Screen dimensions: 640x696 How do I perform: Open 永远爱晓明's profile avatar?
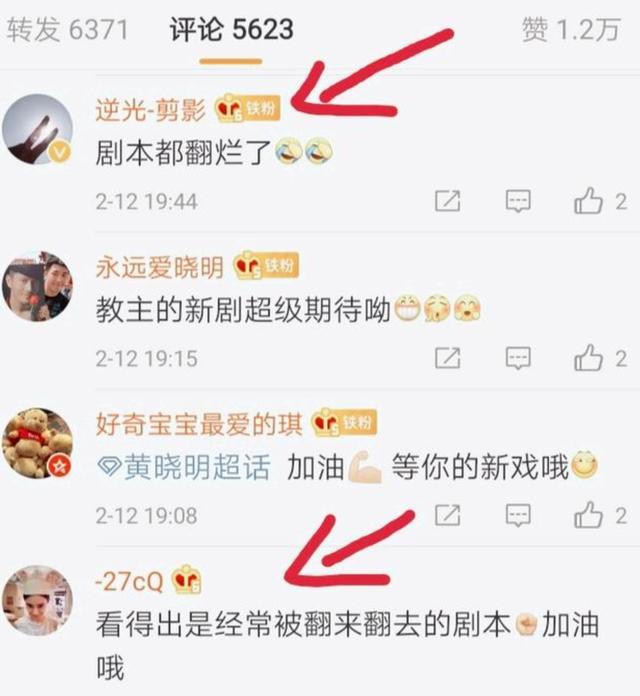click(37, 286)
